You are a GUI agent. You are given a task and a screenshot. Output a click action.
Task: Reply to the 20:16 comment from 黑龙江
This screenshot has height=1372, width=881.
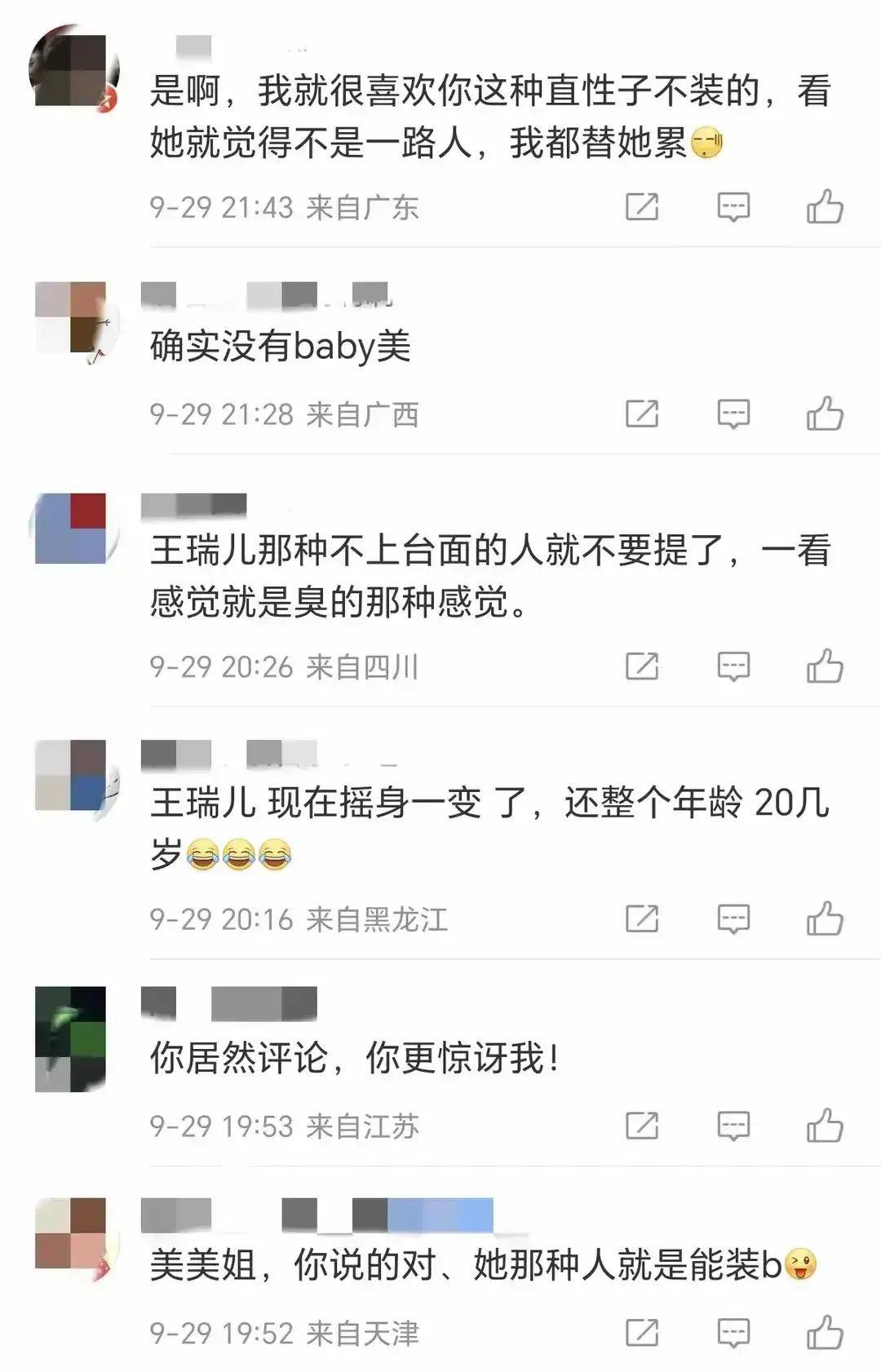[x=733, y=919]
